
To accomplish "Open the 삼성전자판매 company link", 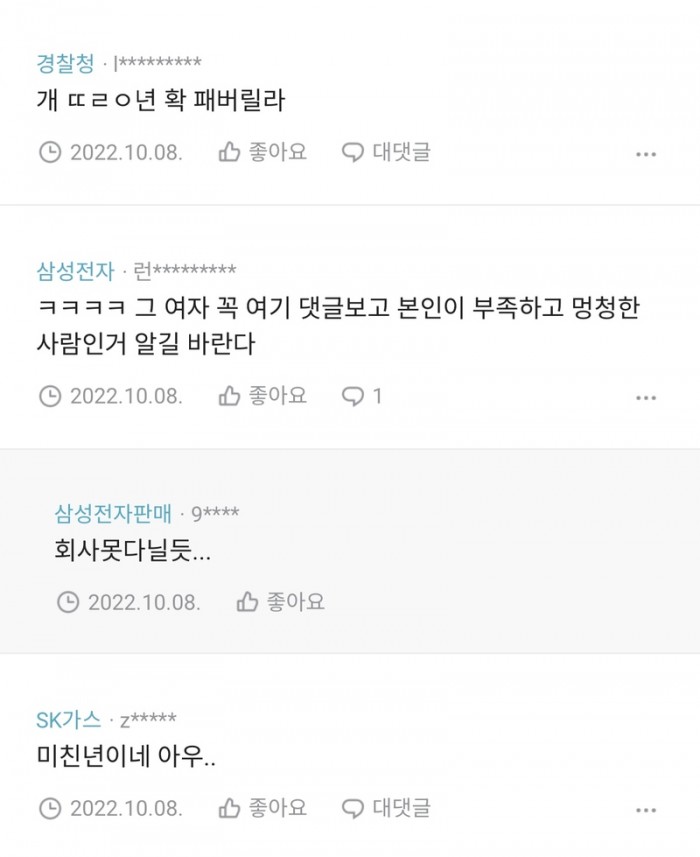I will click(112, 513).
